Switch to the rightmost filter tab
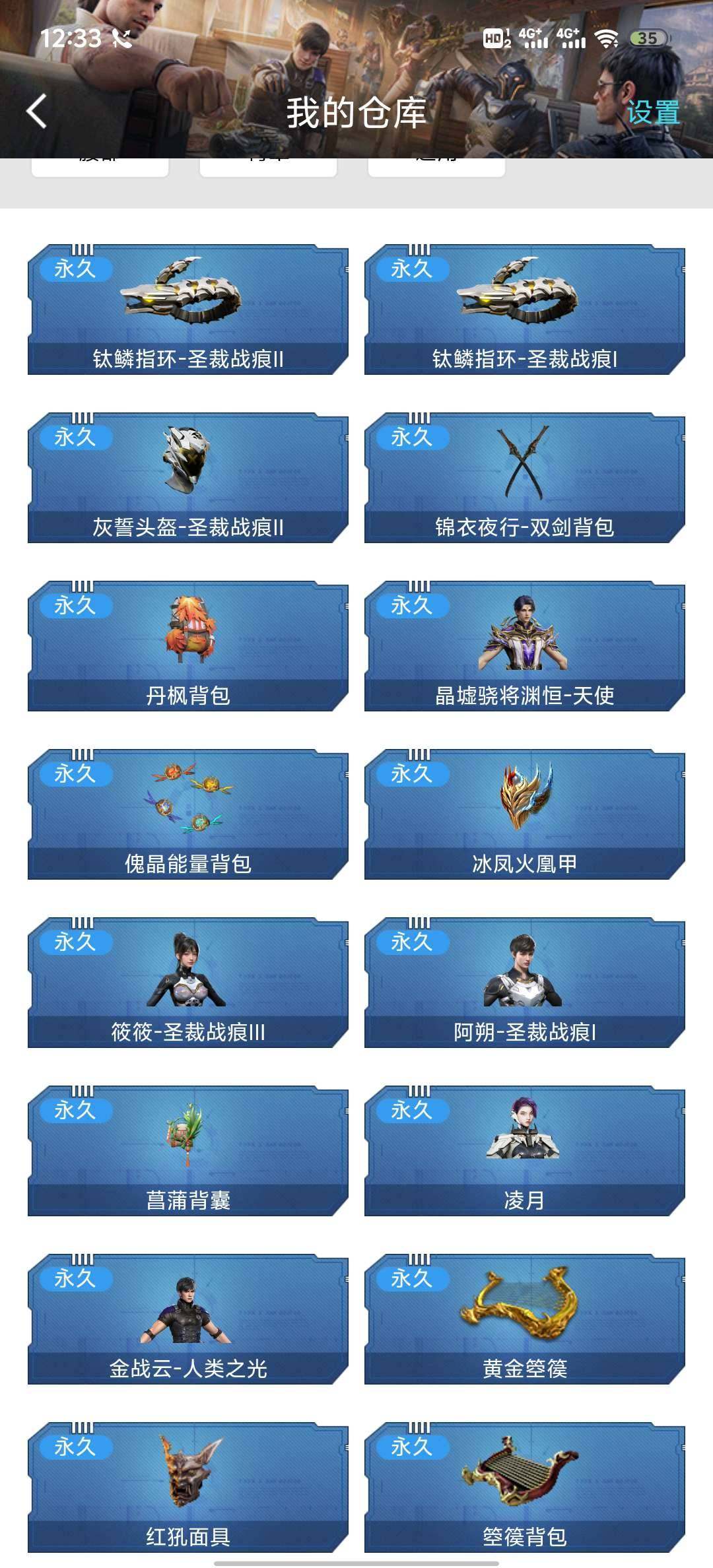The image size is (713, 1568). 436,164
